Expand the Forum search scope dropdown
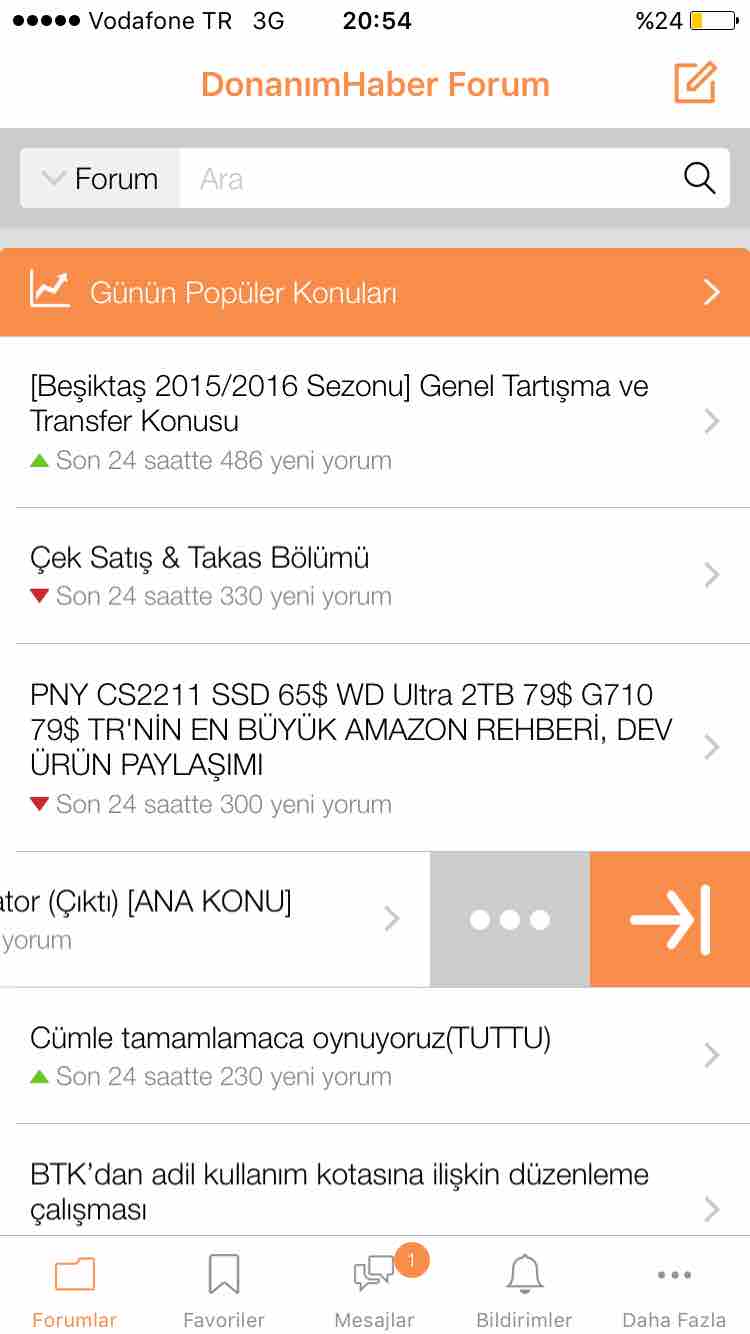The width and height of the screenshot is (750, 1334). click(100, 179)
